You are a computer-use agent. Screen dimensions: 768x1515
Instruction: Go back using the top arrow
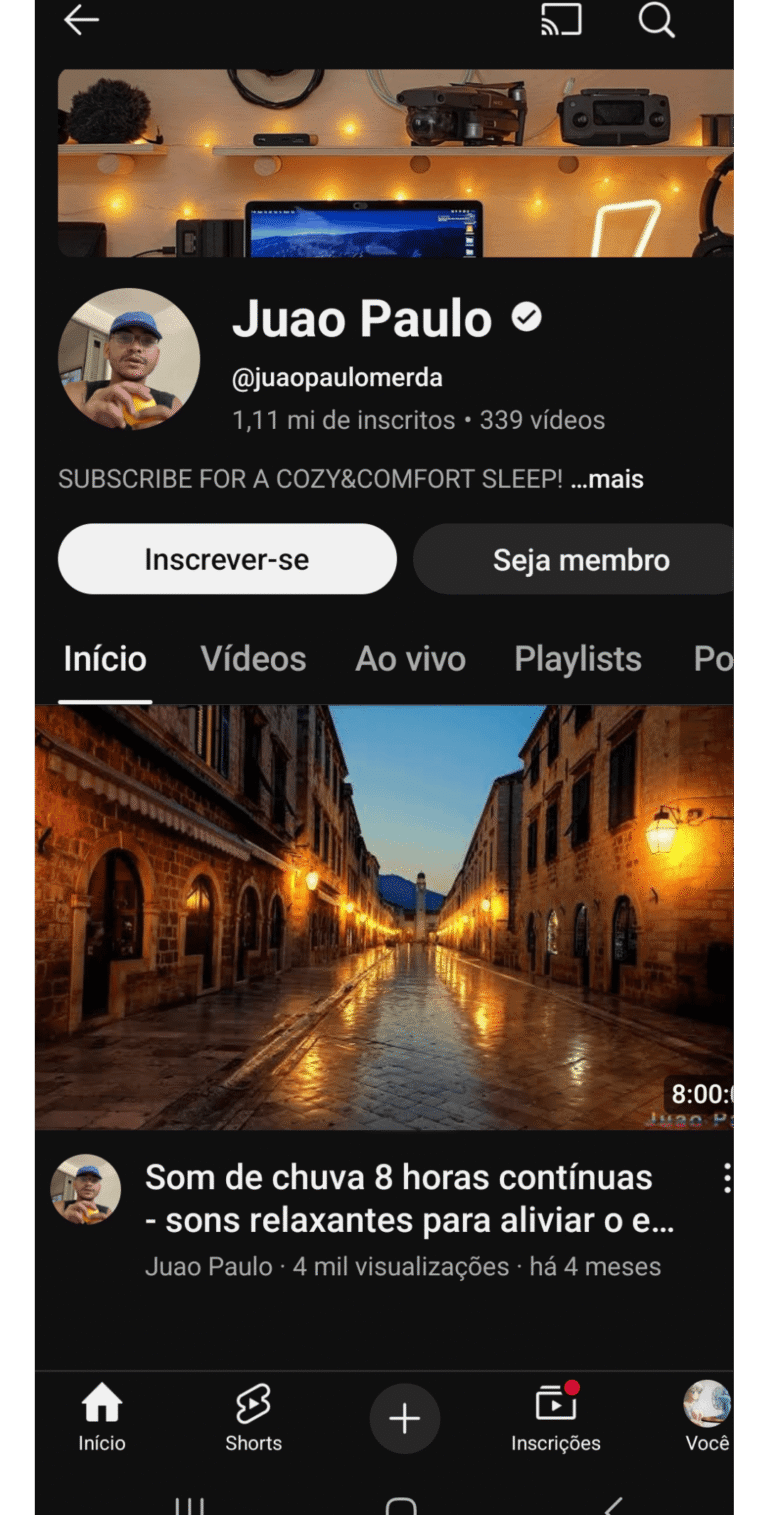point(81,20)
